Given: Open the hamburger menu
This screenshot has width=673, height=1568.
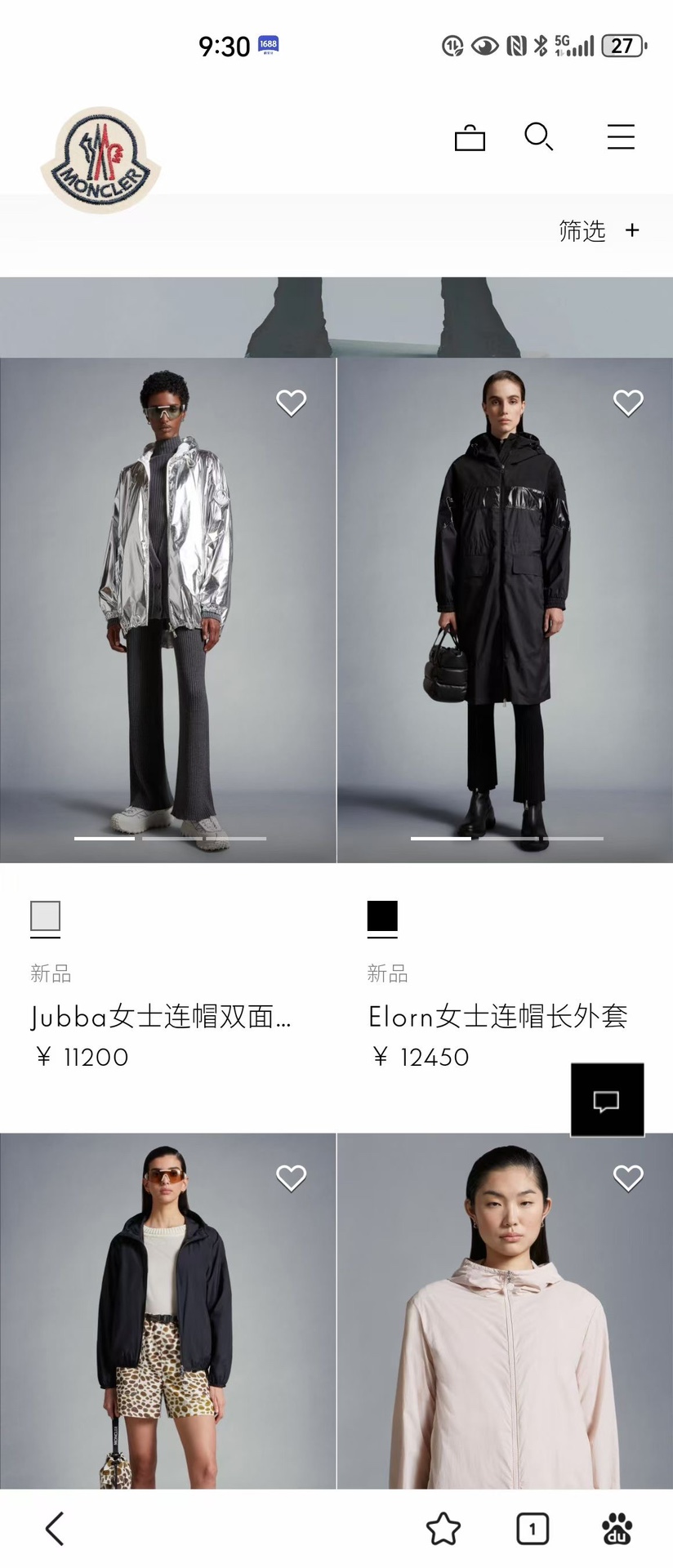Looking at the screenshot, I should 621,136.
